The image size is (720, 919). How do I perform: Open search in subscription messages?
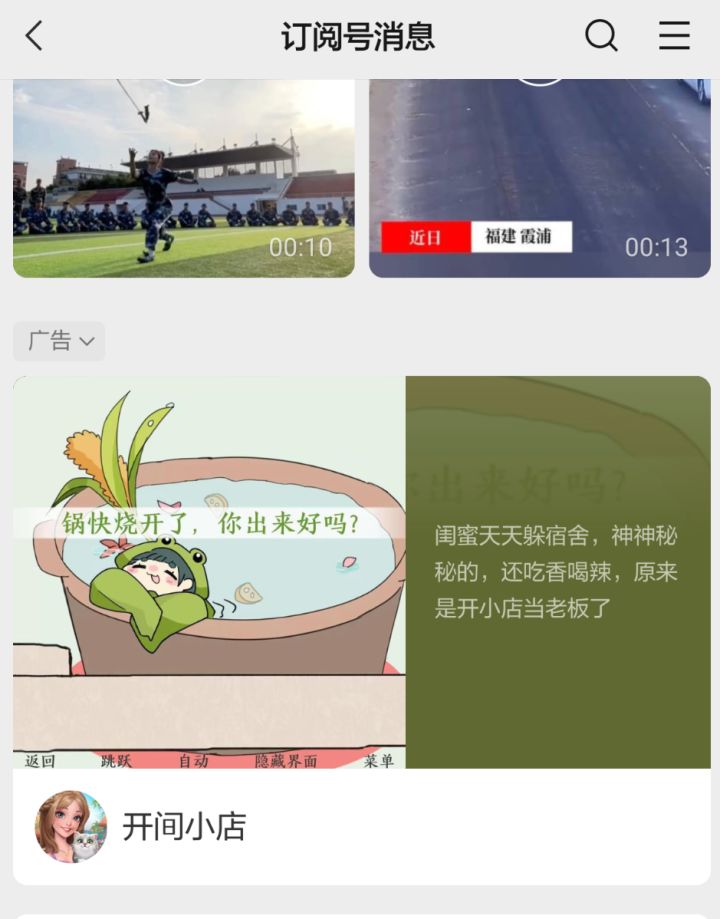pos(601,37)
